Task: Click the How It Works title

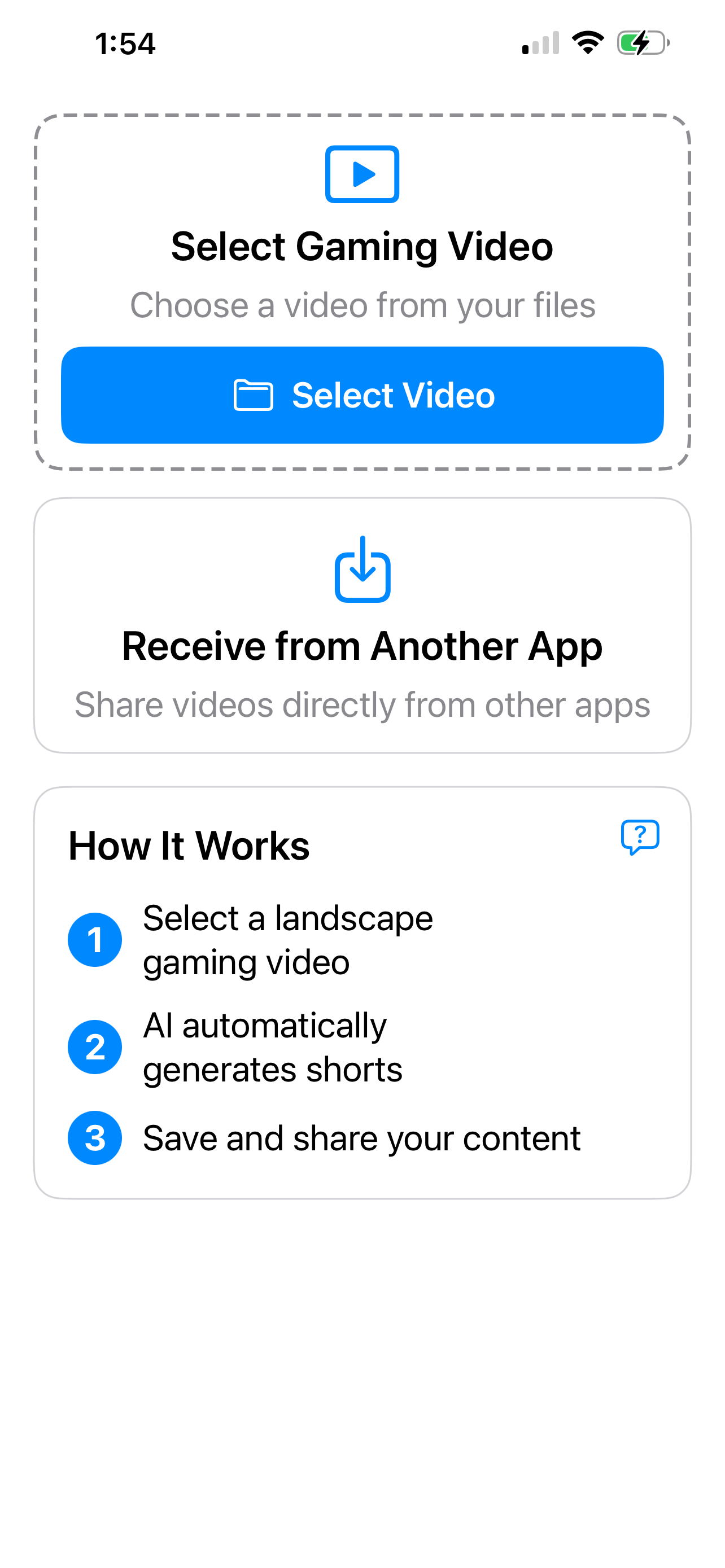Action: coord(189,846)
